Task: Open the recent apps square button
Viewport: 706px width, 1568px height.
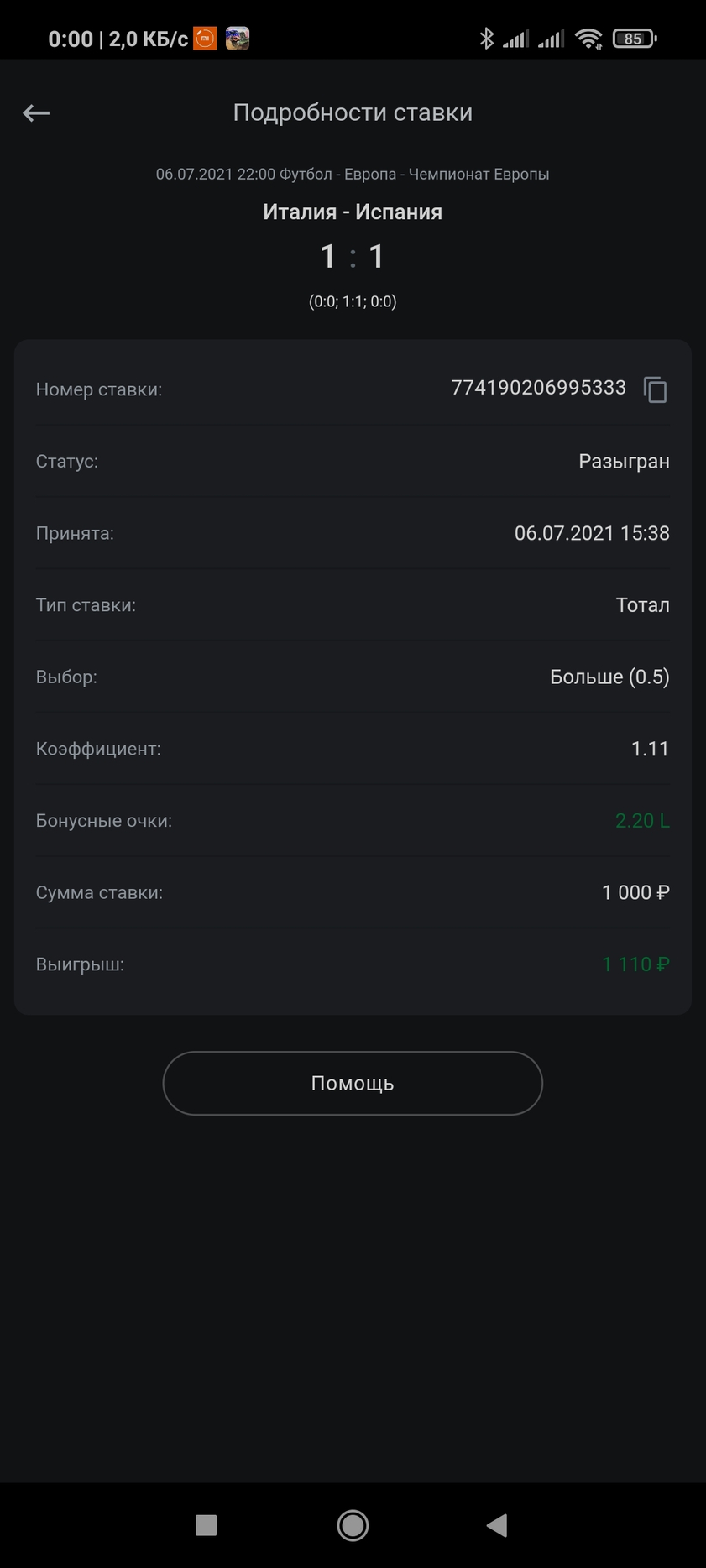Action: [207, 1525]
